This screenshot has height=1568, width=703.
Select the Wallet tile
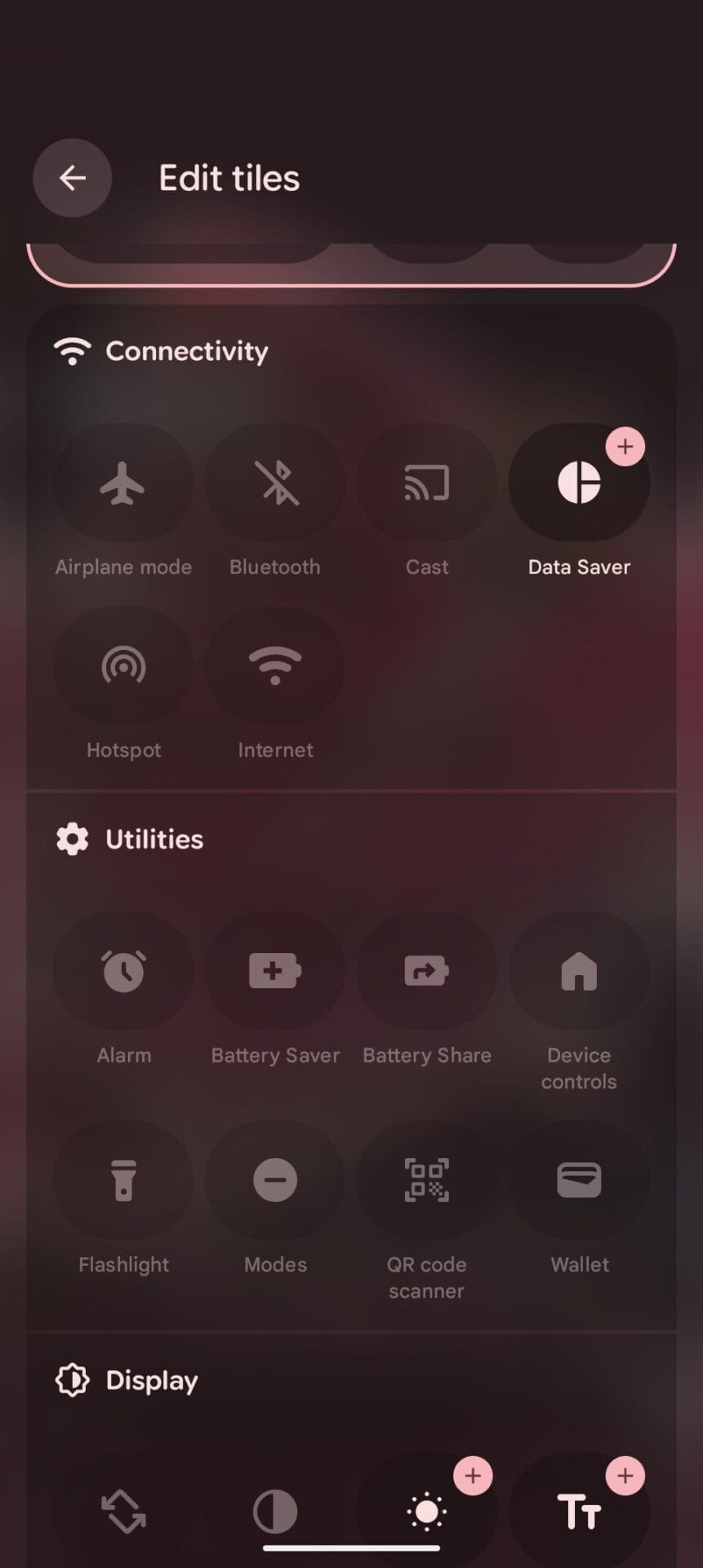579,1179
